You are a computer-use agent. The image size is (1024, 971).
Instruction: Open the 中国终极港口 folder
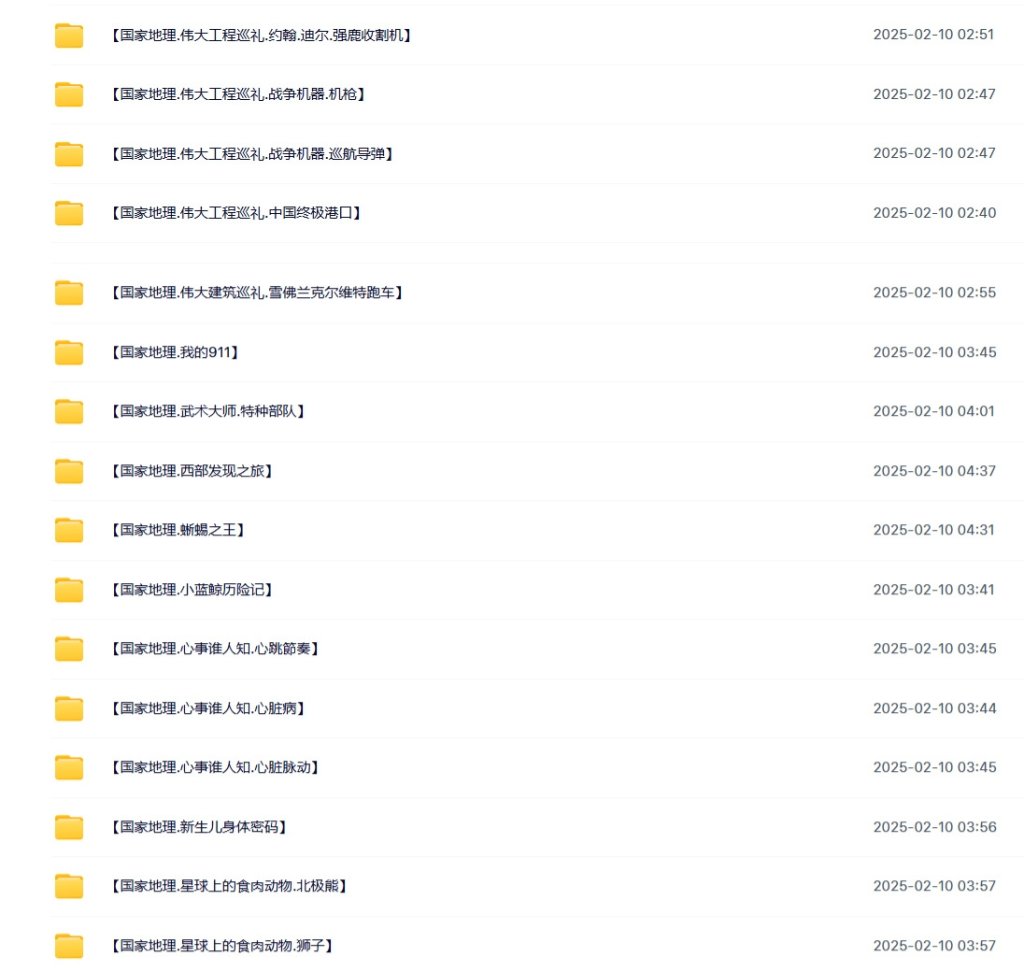click(x=235, y=213)
